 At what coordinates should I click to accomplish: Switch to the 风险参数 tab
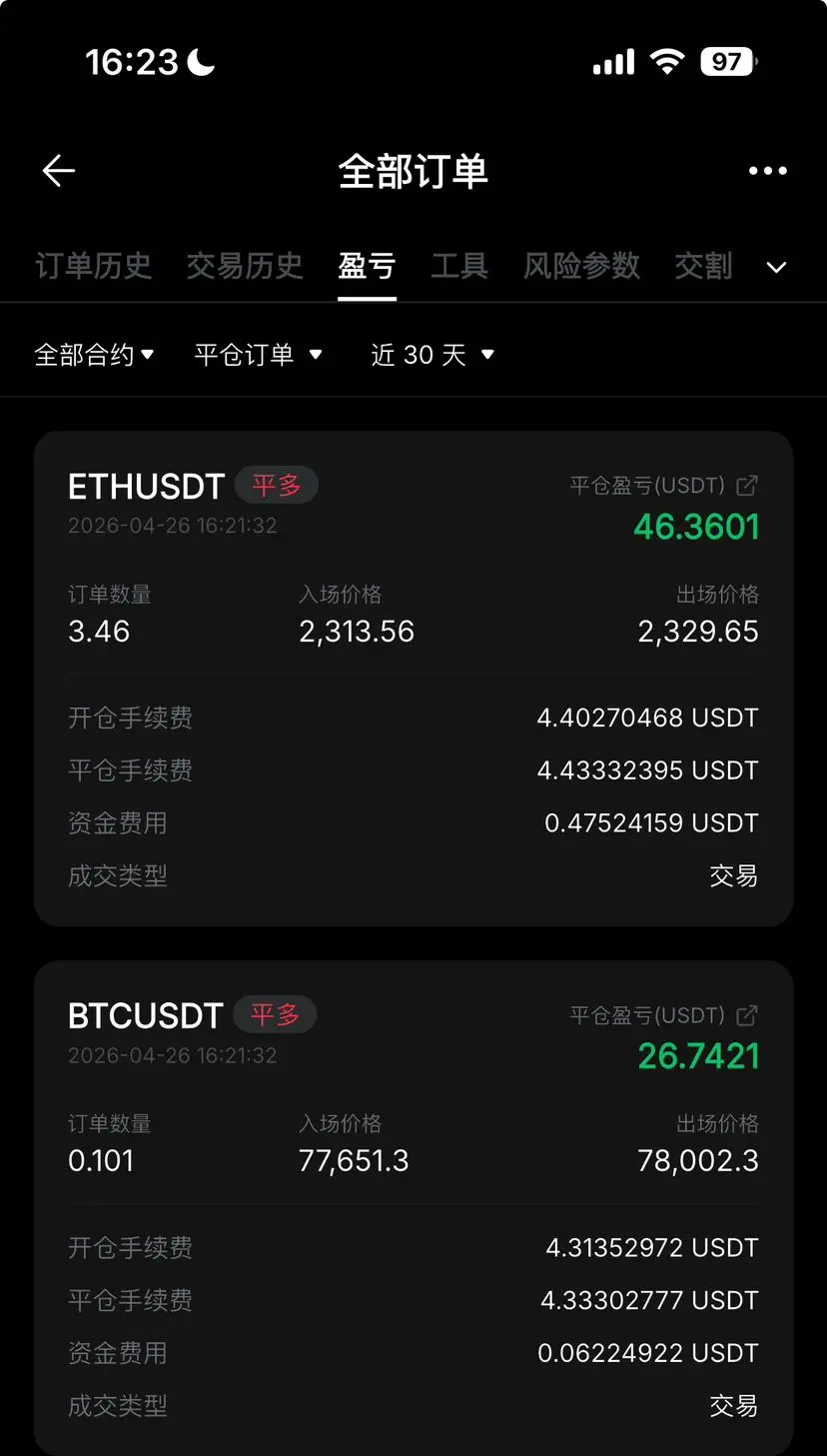pos(581,266)
